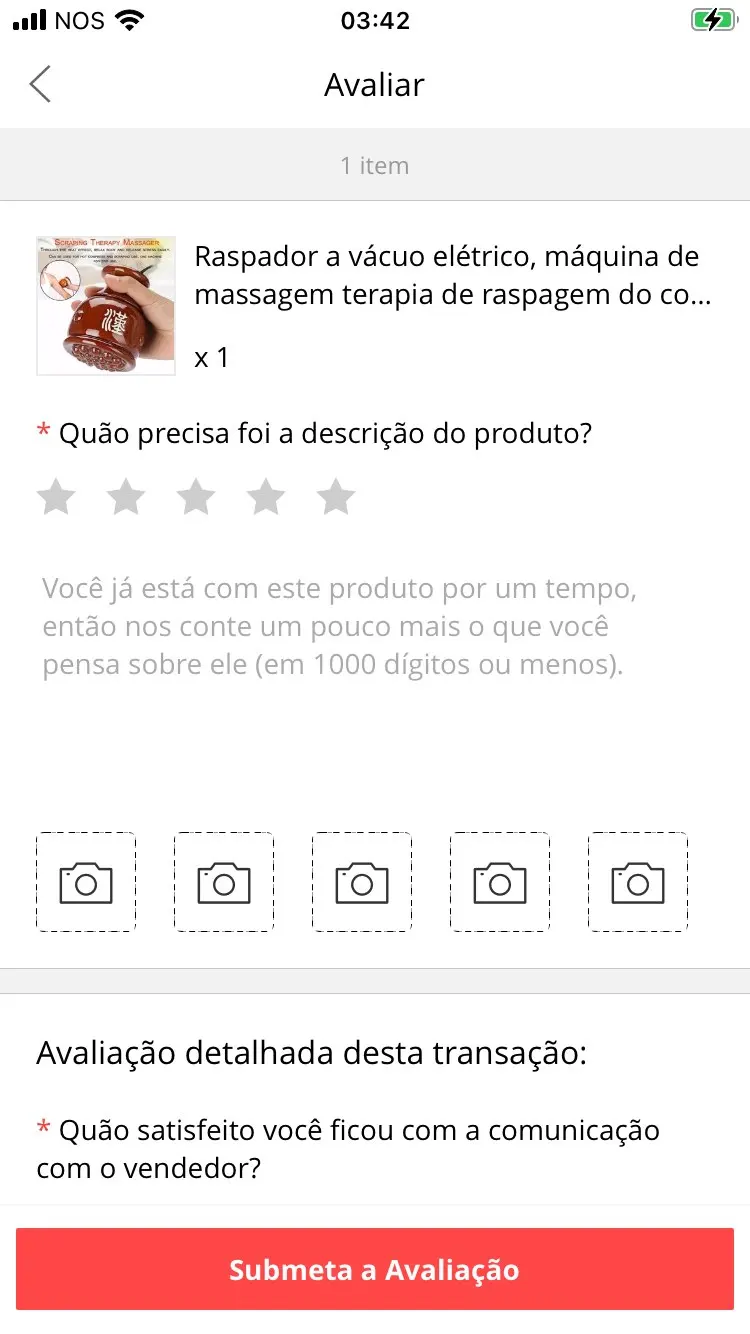The width and height of the screenshot is (750, 1334).
Task: Add an image via the fourth camera slot
Action: pos(500,882)
